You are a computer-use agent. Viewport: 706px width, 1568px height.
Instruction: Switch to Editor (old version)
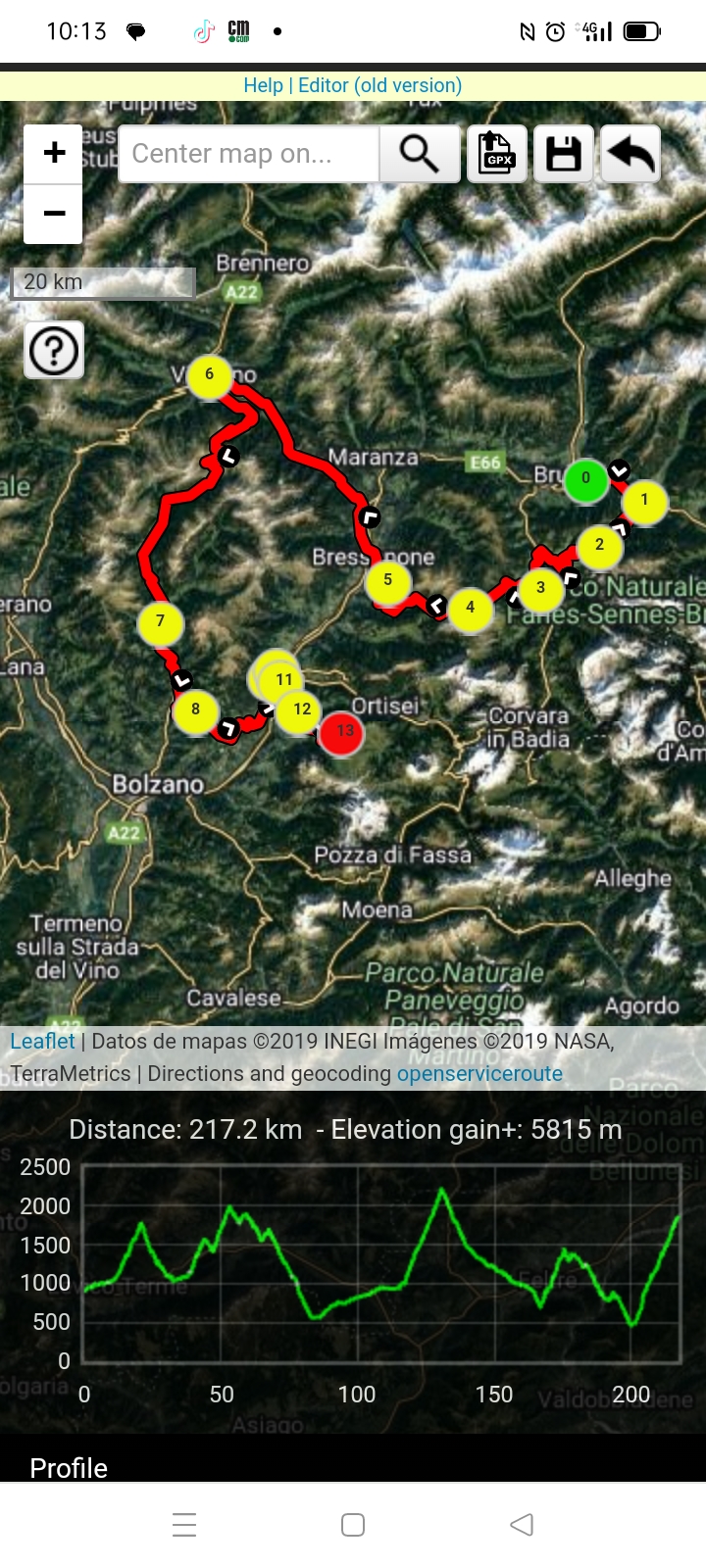(x=379, y=85)
